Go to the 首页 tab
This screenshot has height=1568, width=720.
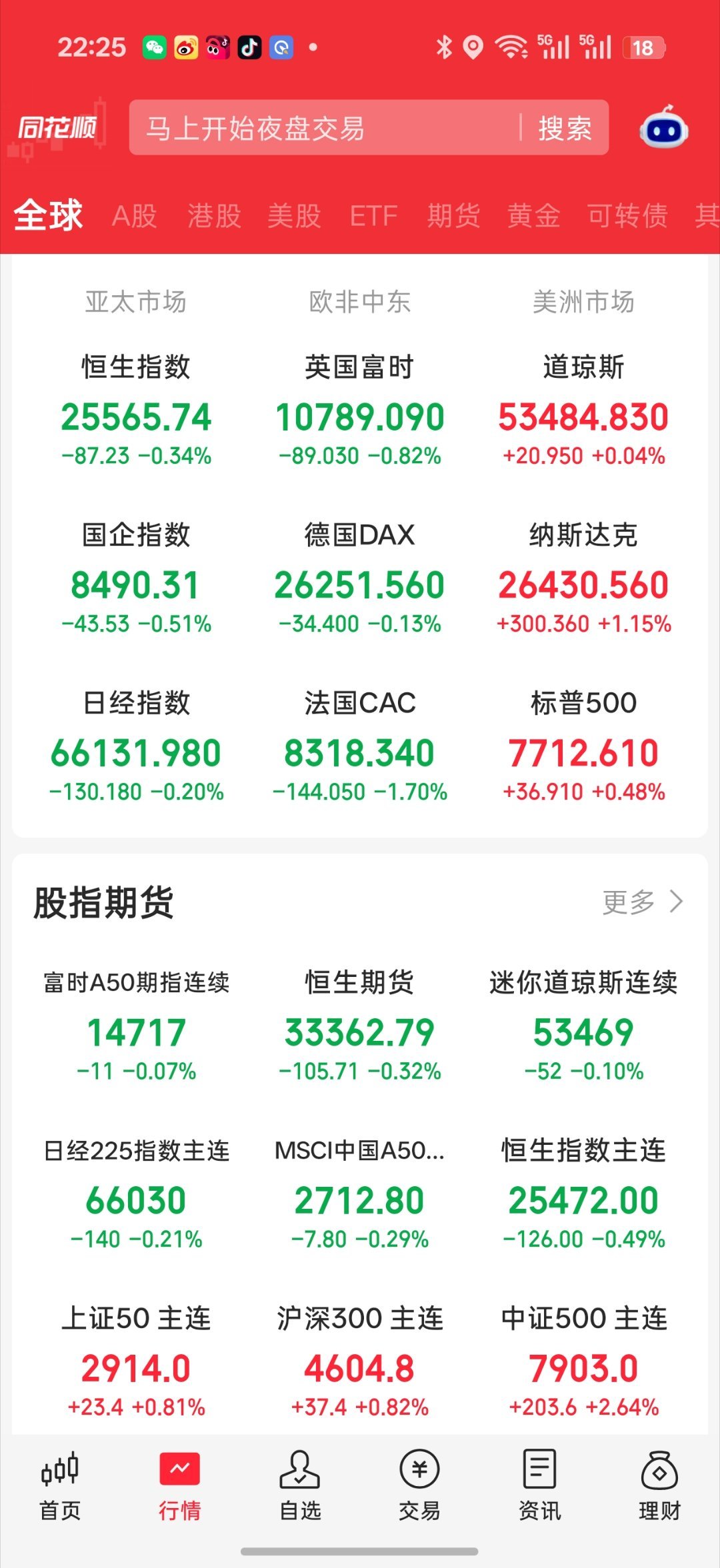click(x=60, y=1485)
